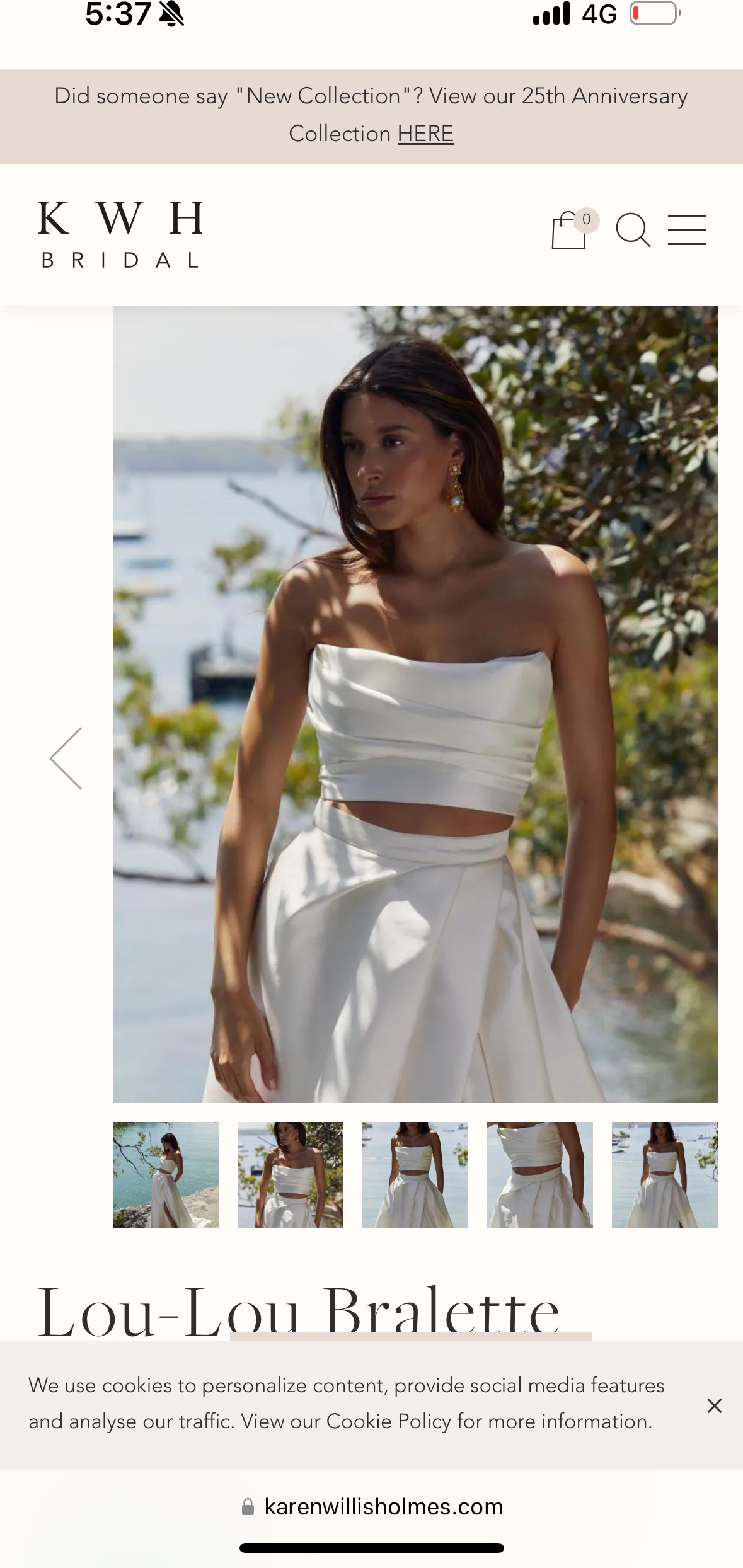Open the hamburger menu
743x1568 pixels.
click(686, 230)
